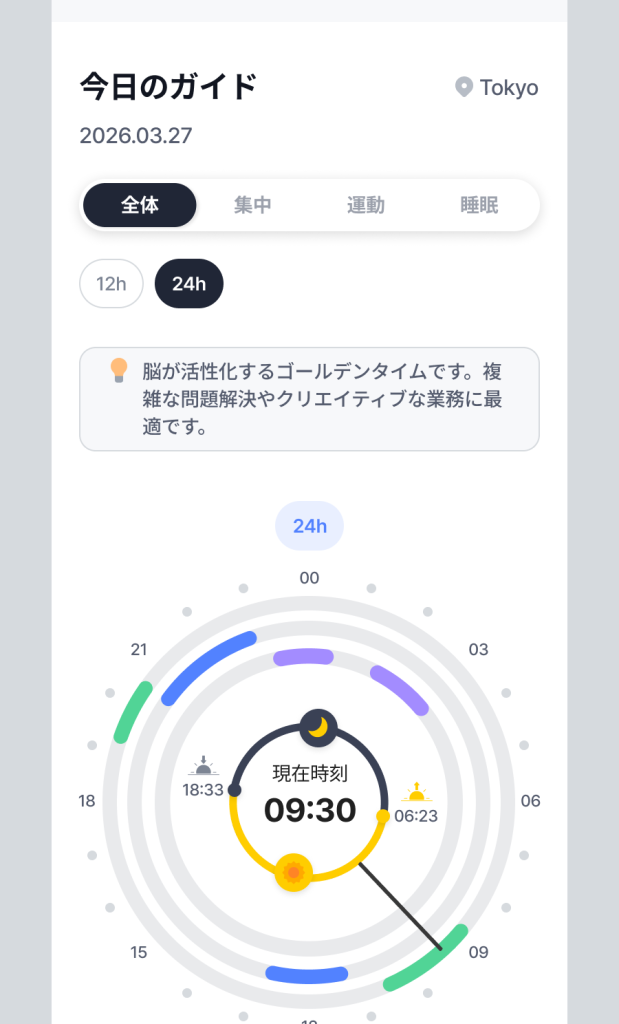
Task: Switch the clock to 12h view
Action: click(x=111, y=283)
